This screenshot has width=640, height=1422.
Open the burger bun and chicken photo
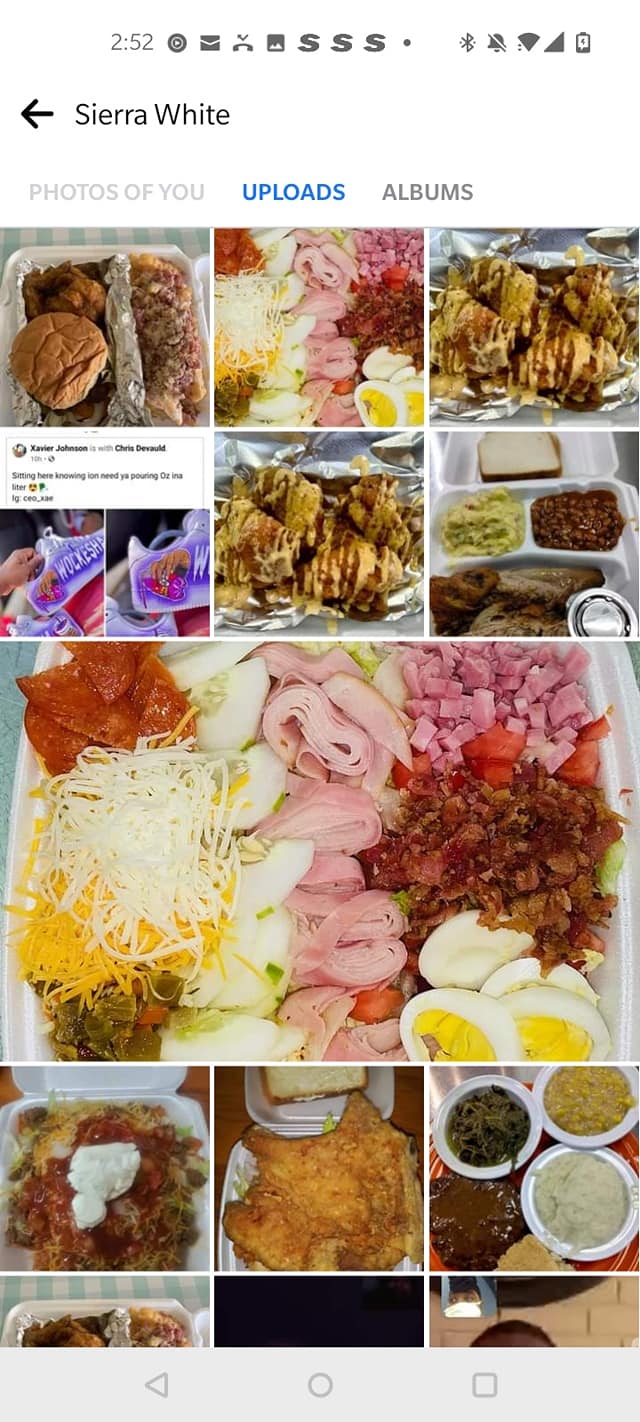pos(105,328)
